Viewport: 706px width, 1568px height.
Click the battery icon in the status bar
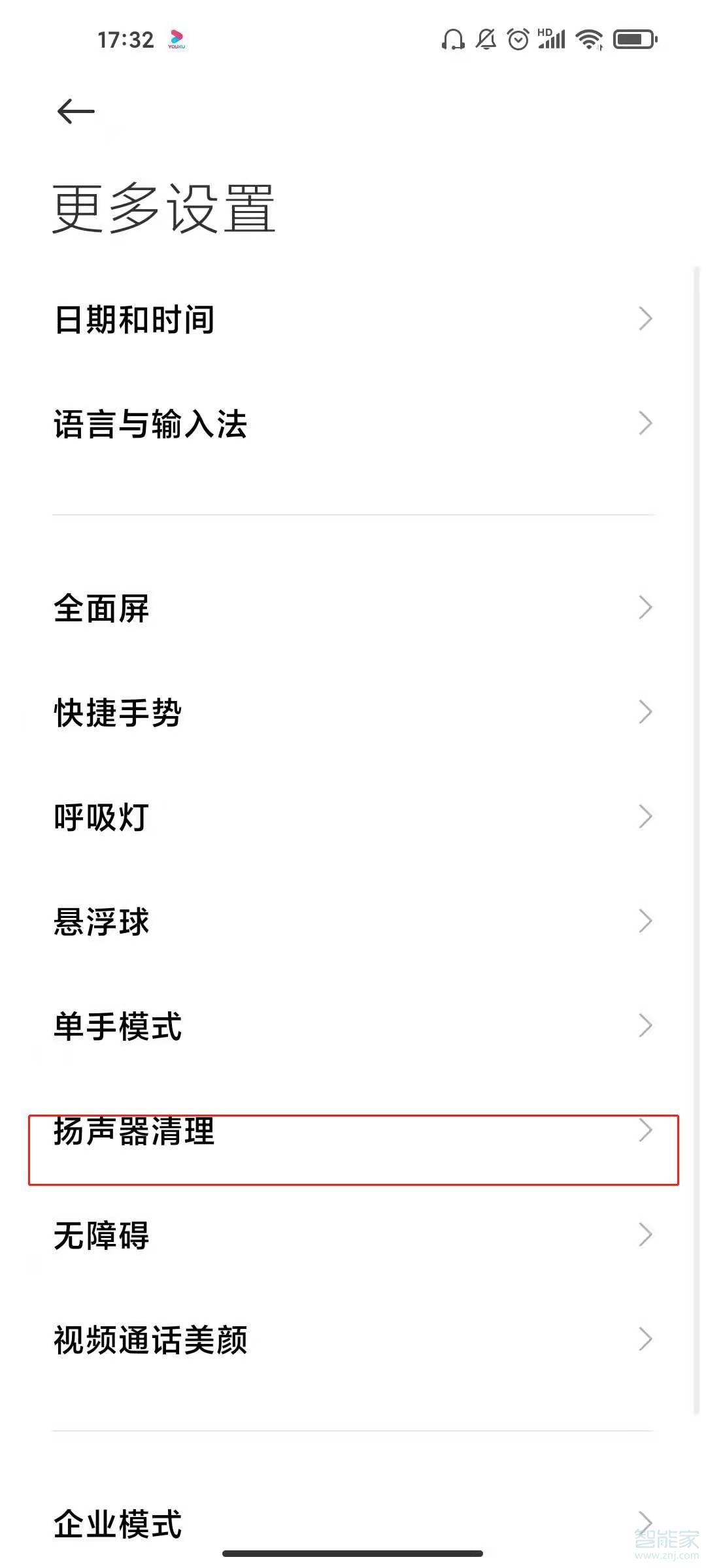633,39
